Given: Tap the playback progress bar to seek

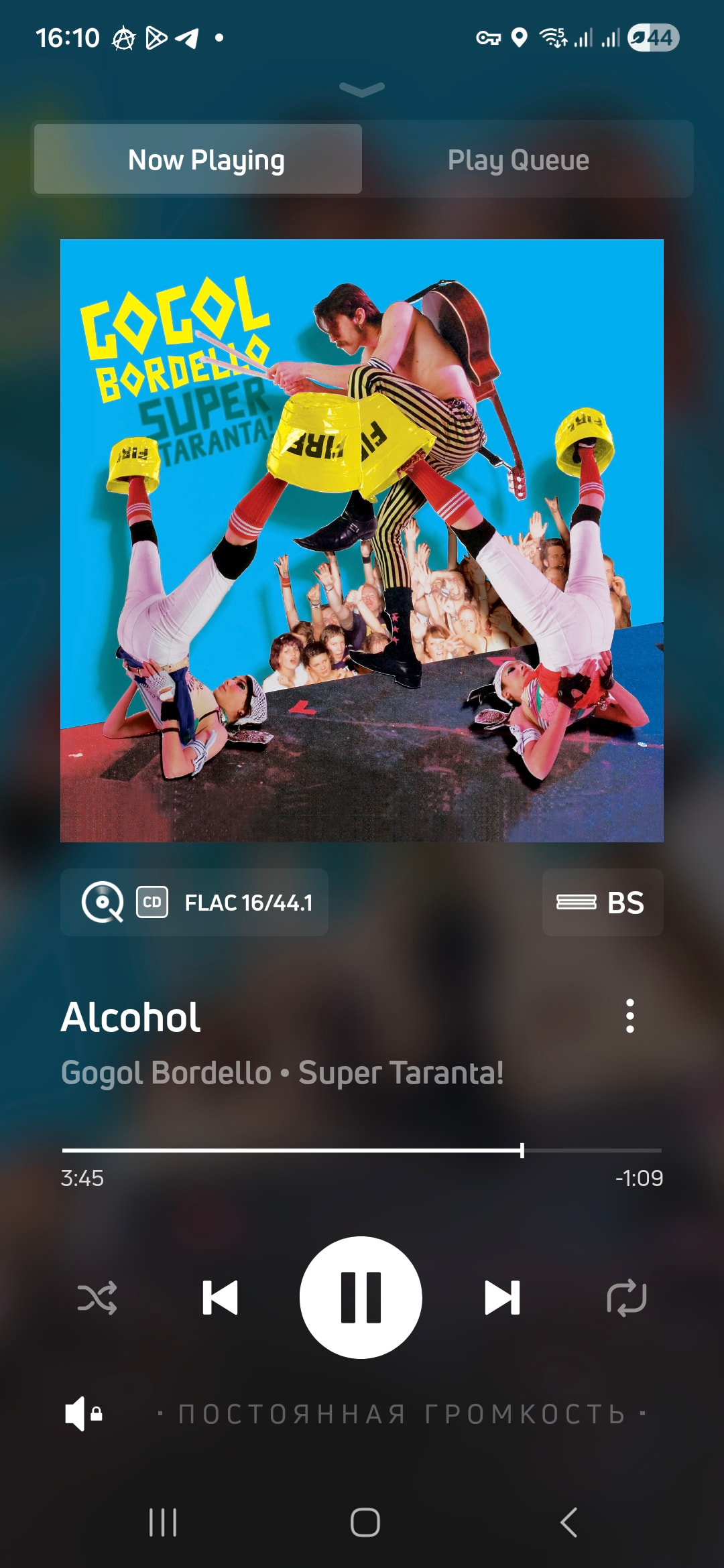Looking at the screenshot, I should point(362,1150).
